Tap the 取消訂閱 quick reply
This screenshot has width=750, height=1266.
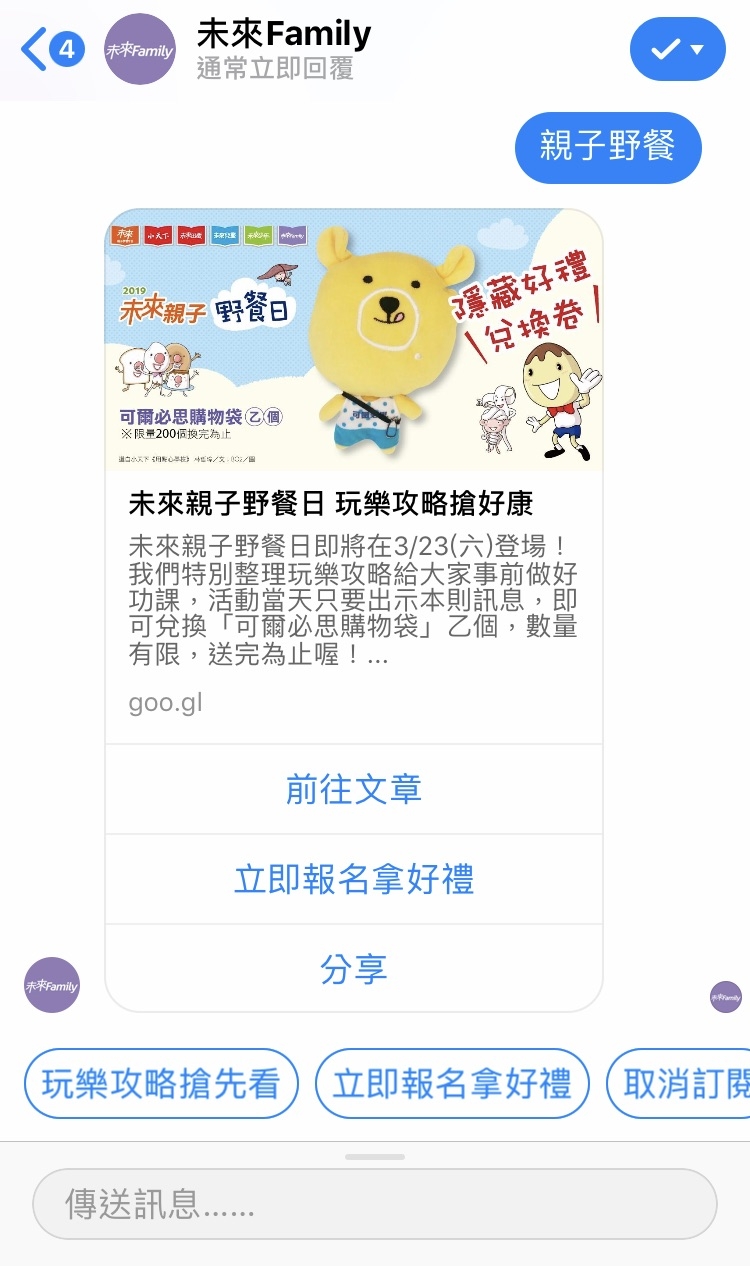click(x=679, y=1083)
